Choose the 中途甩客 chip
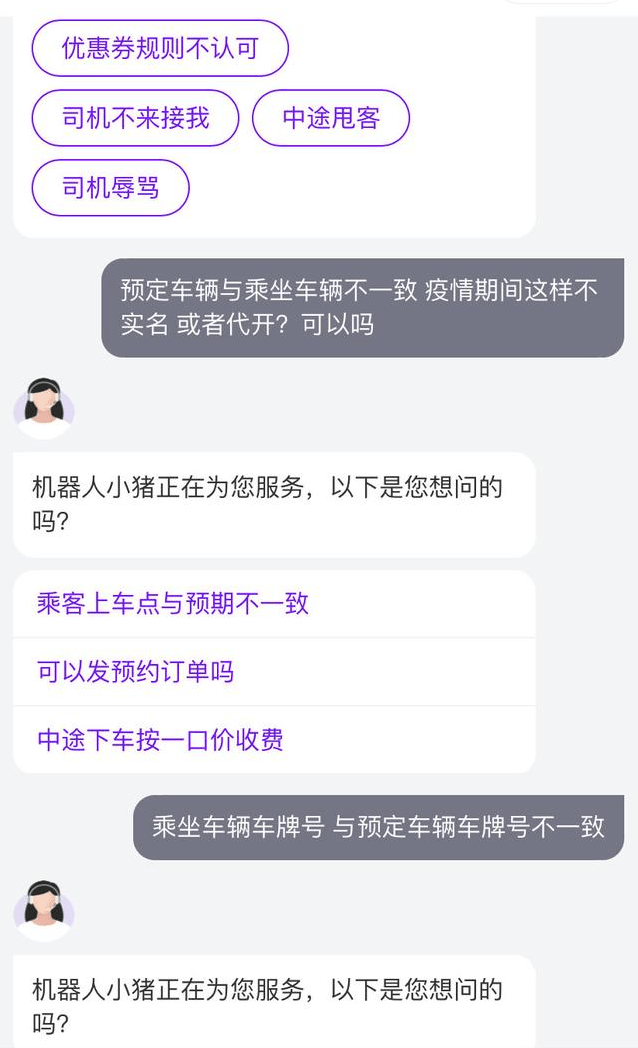 (331, 118)
